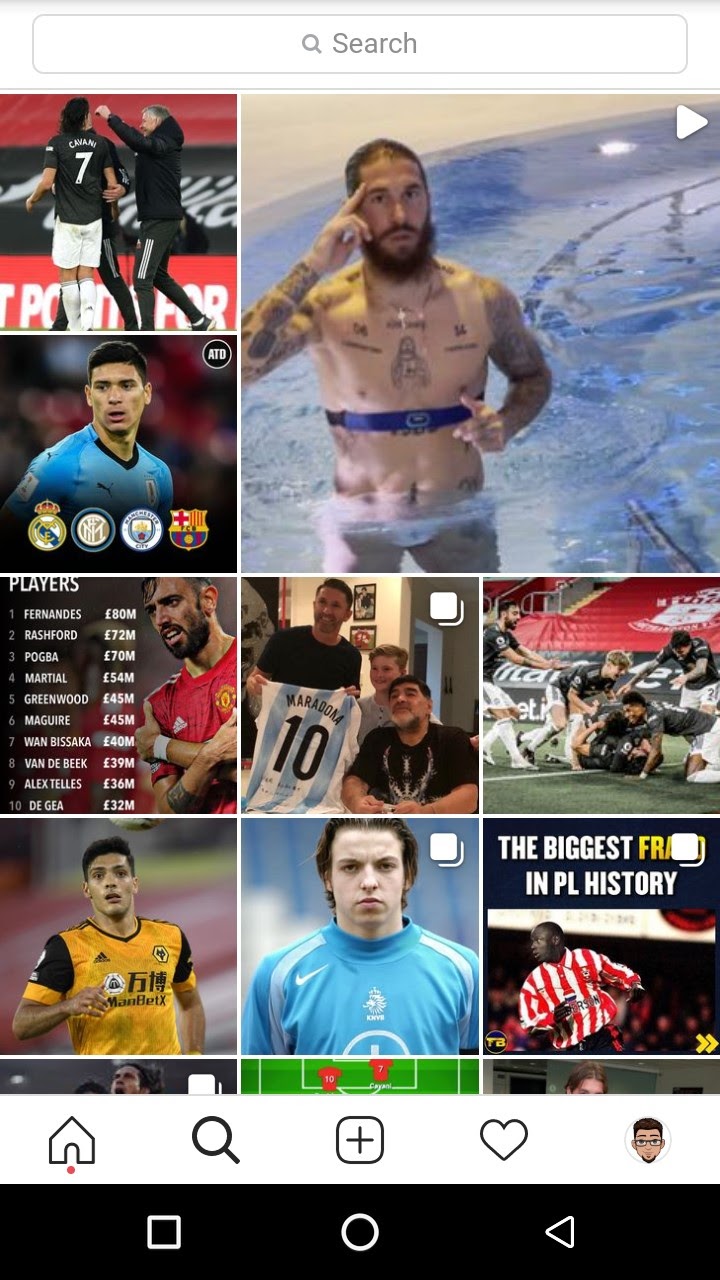Go to the Home feed tab
Screen dimensions: 720x1280
72,1140
